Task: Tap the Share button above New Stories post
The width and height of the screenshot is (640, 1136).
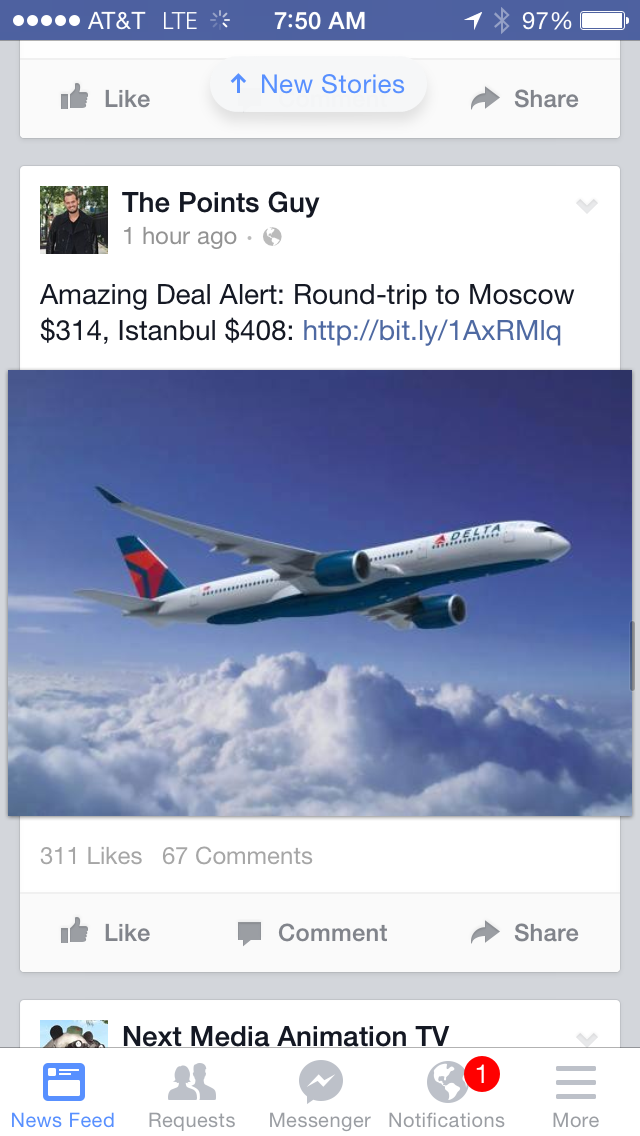Action: (x=525, y=99)
